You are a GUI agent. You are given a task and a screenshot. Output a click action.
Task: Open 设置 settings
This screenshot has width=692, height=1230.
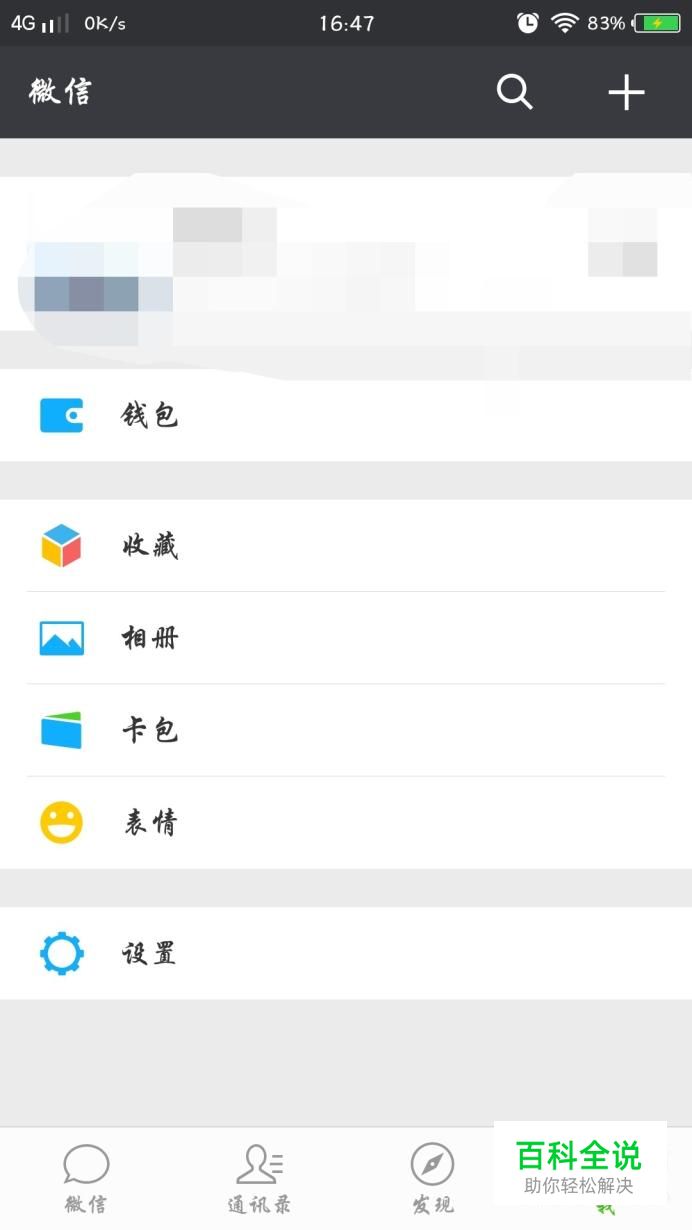[x=345, y=953]
